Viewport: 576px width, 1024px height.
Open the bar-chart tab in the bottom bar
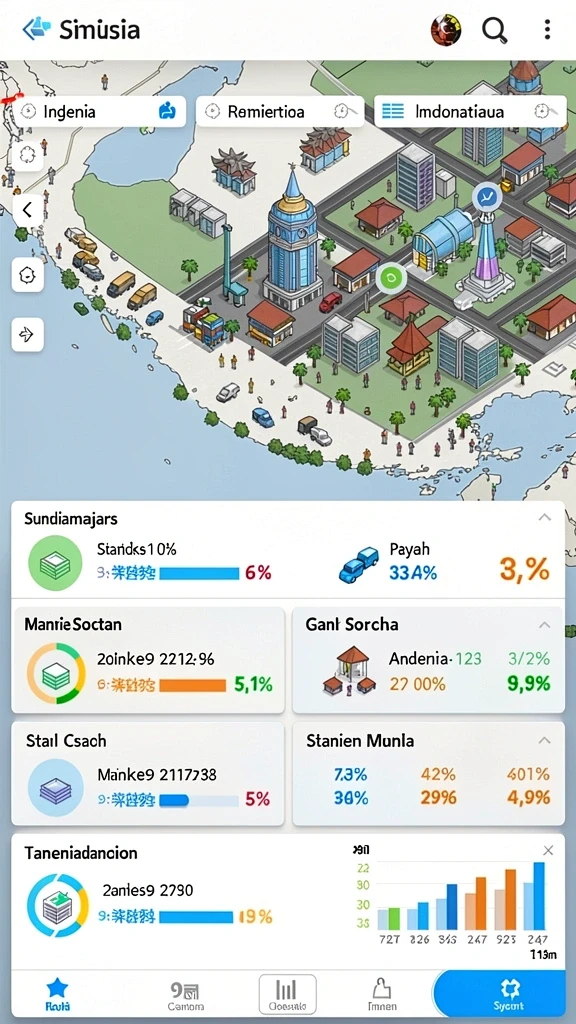coord(287,994)
